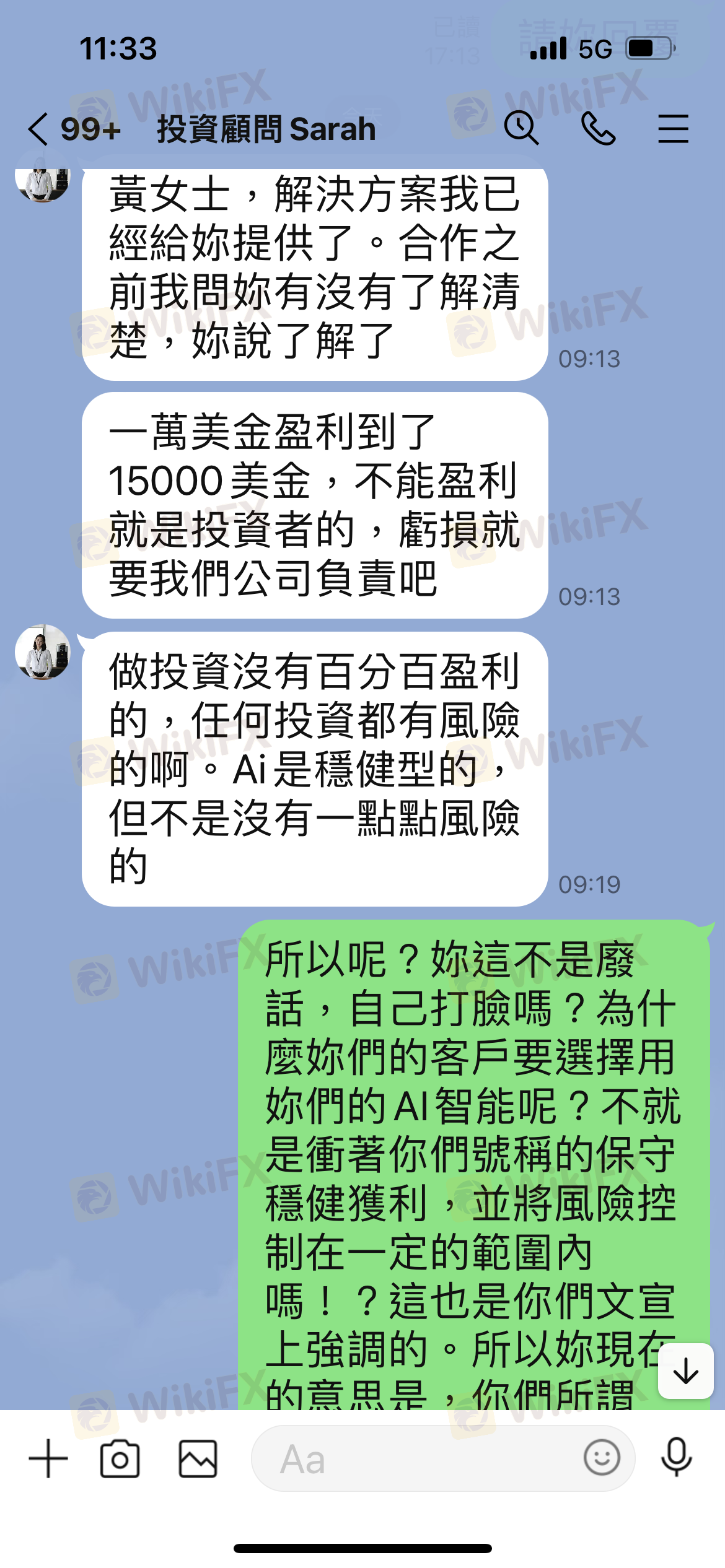Viewport: 725px width, 1568px height.
Task: Open the emoji and sticker picker
Action: point(601,1457)
